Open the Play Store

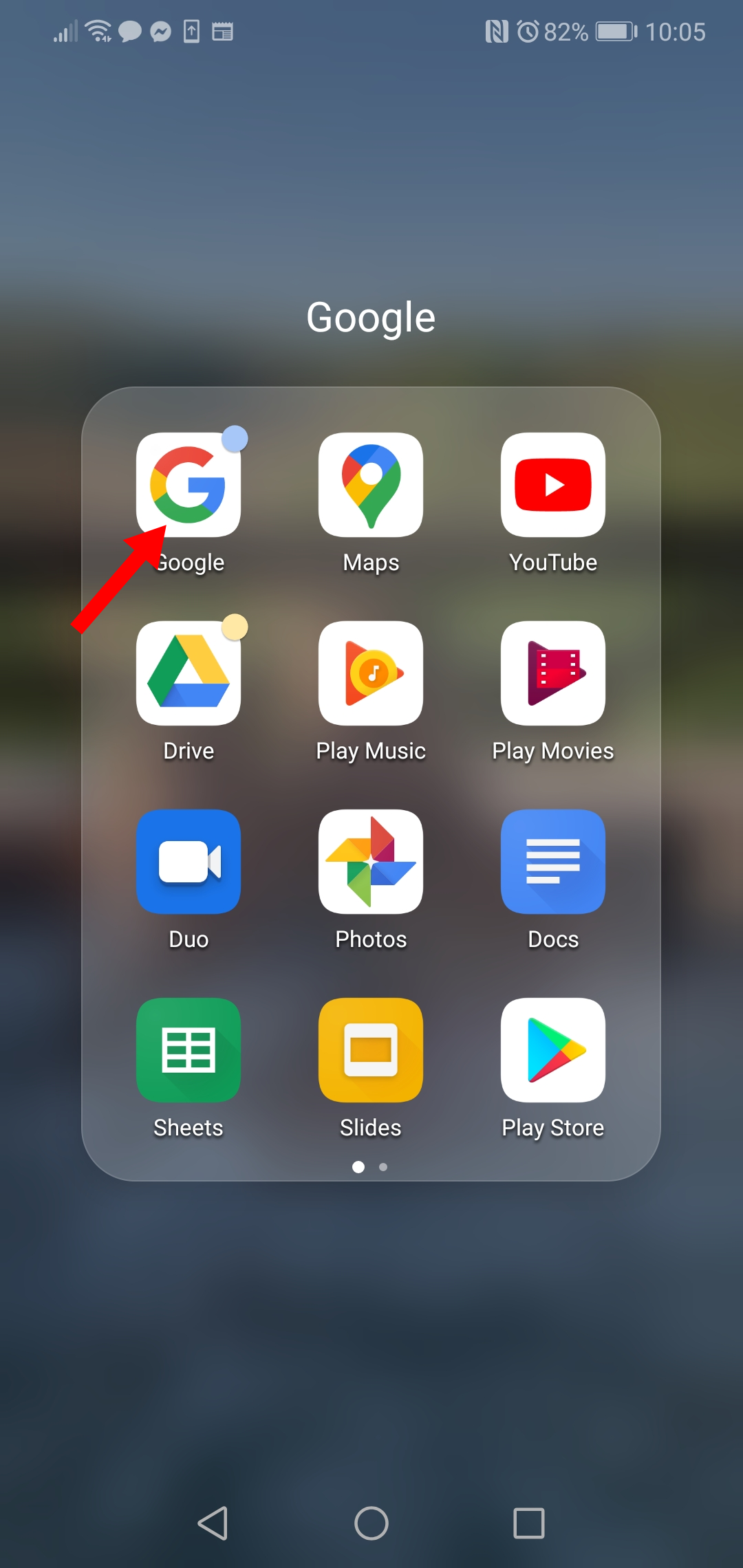coord(553,1050)
